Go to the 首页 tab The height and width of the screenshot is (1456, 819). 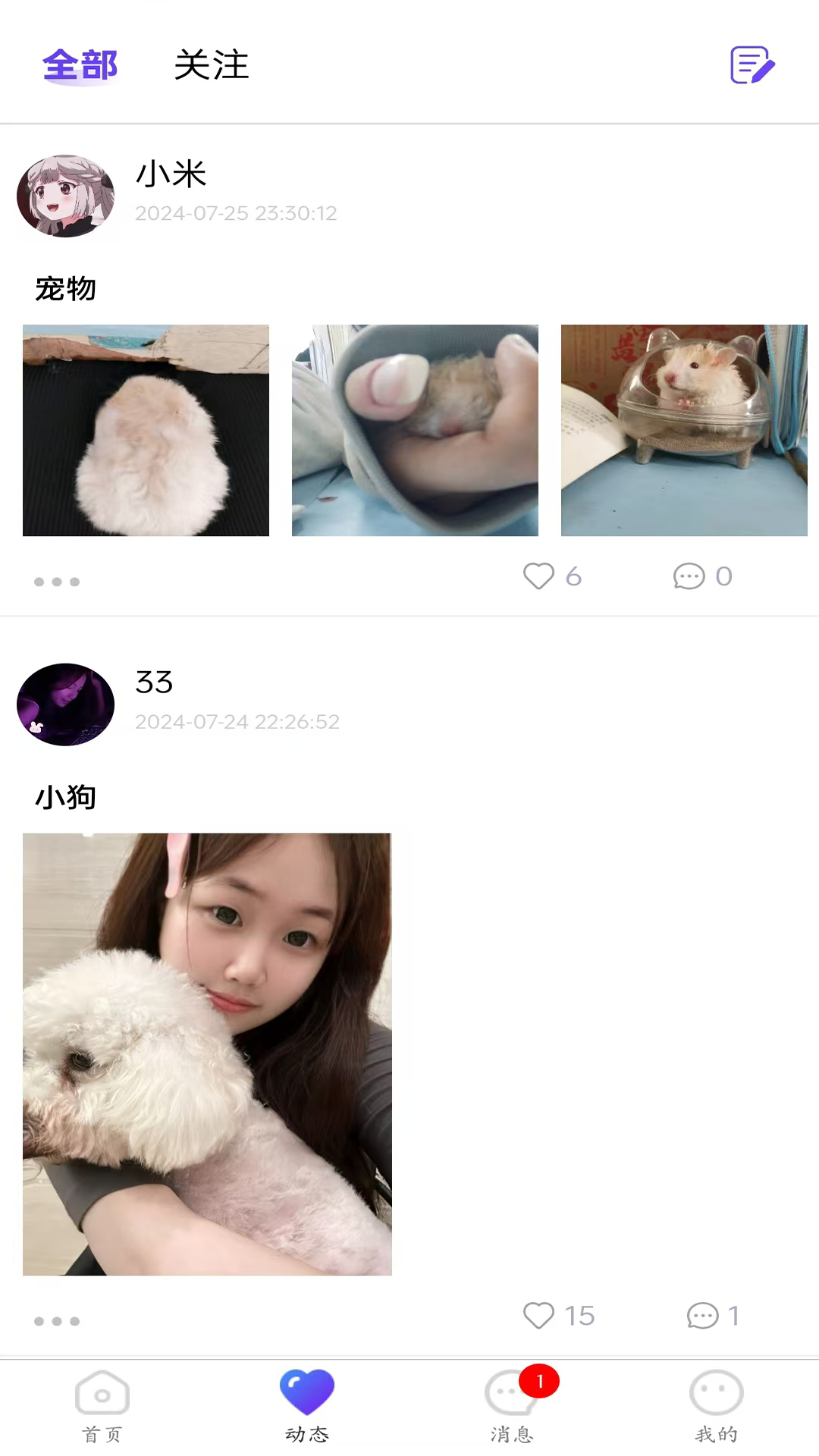pos(102,1407)
